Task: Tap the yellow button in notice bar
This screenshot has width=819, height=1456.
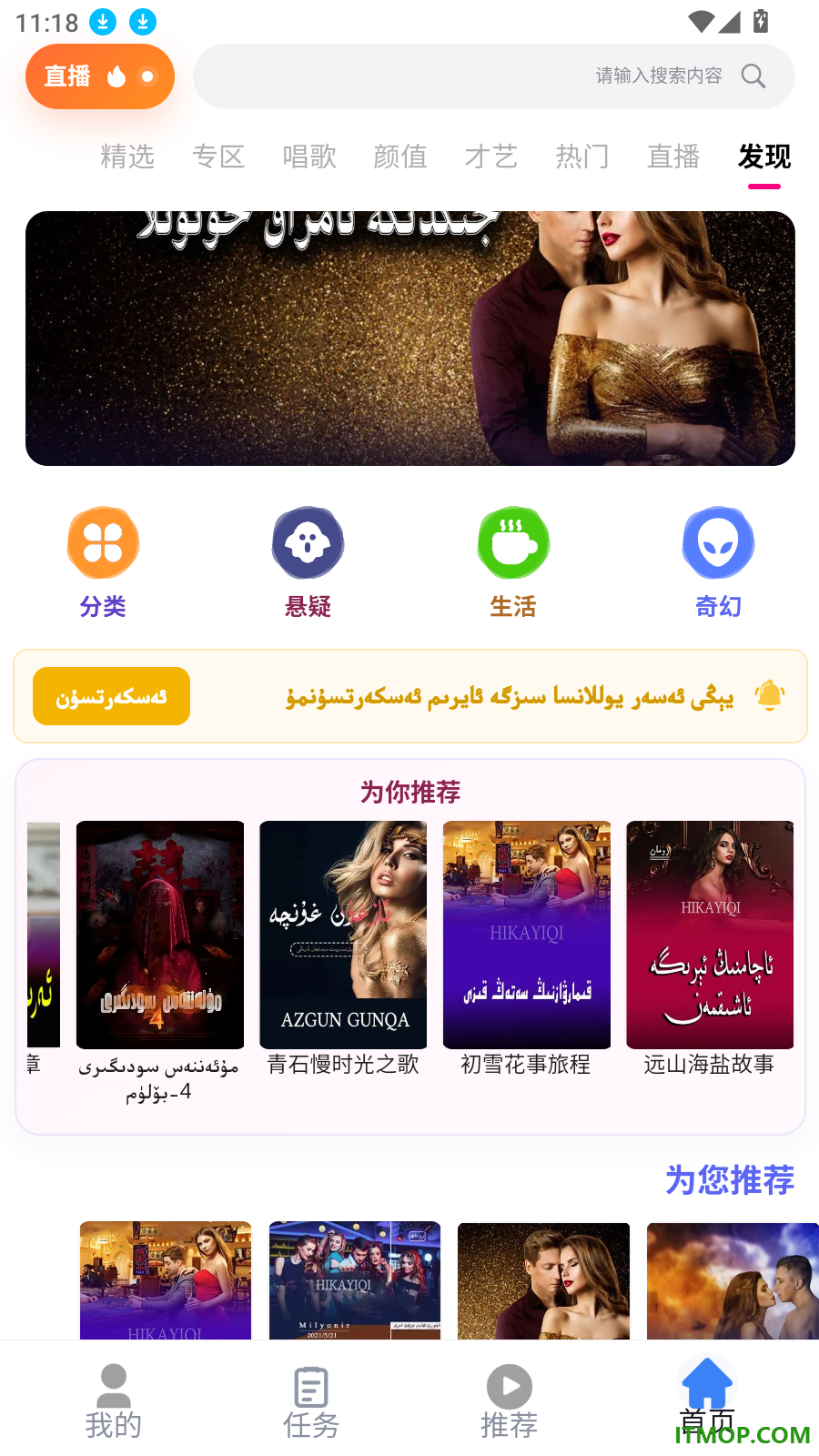Action: click(111, 696)
